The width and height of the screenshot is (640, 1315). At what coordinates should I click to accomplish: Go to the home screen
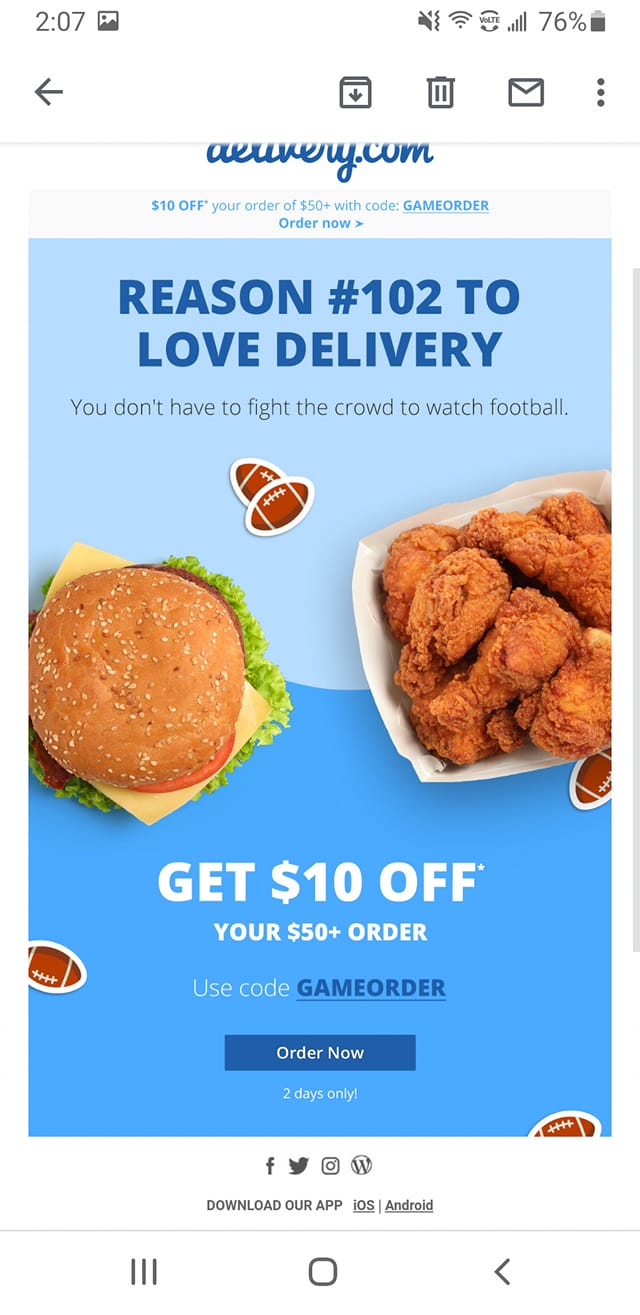coord(322,1271)
